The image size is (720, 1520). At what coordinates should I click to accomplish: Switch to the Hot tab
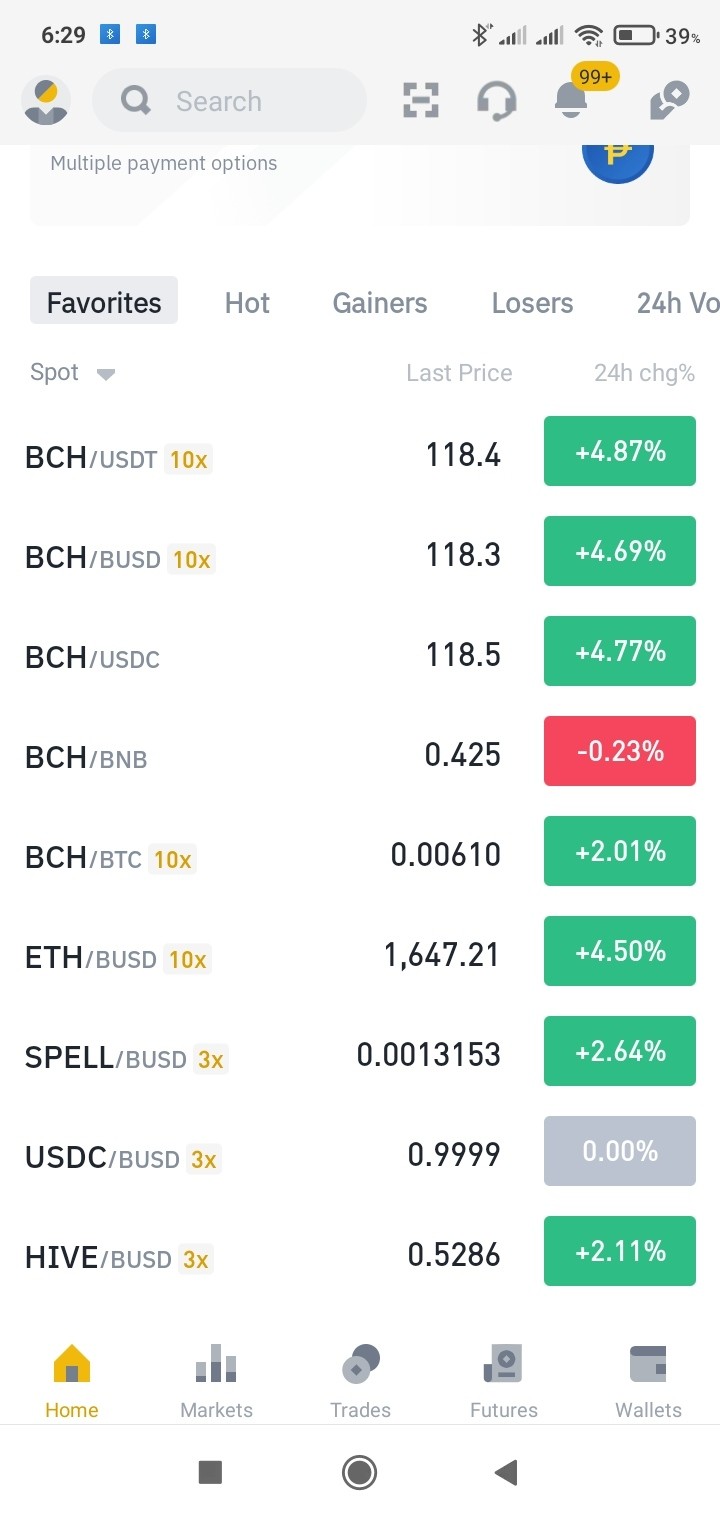(247, 303)
